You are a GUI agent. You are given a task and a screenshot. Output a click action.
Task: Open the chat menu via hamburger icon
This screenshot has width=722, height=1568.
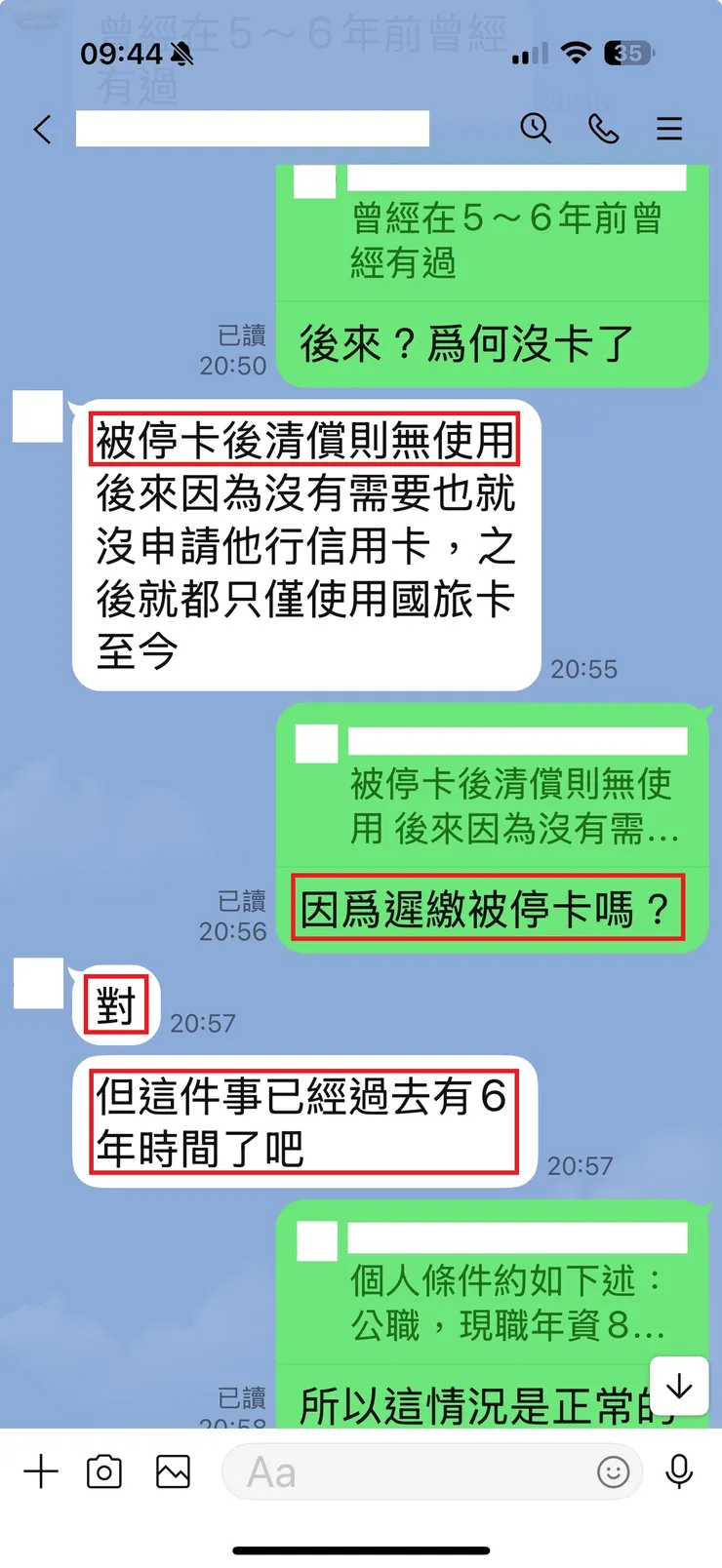click(x=669, y=128)
